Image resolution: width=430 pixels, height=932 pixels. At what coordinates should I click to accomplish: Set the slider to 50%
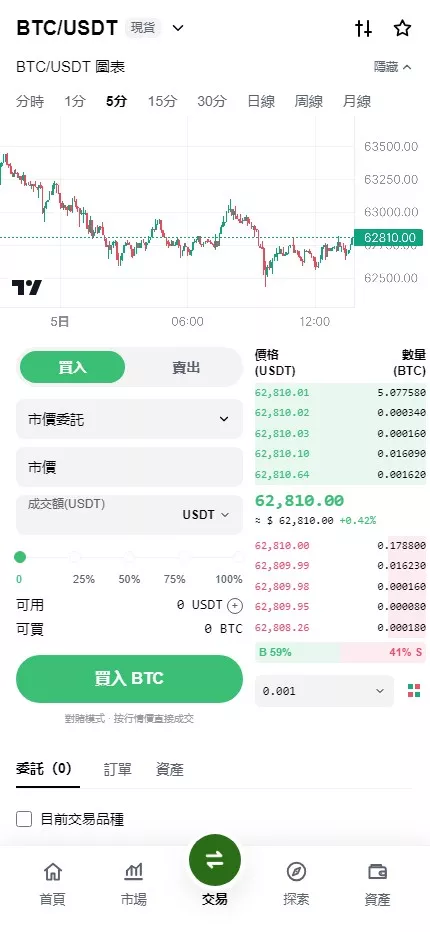click(129, 557)
